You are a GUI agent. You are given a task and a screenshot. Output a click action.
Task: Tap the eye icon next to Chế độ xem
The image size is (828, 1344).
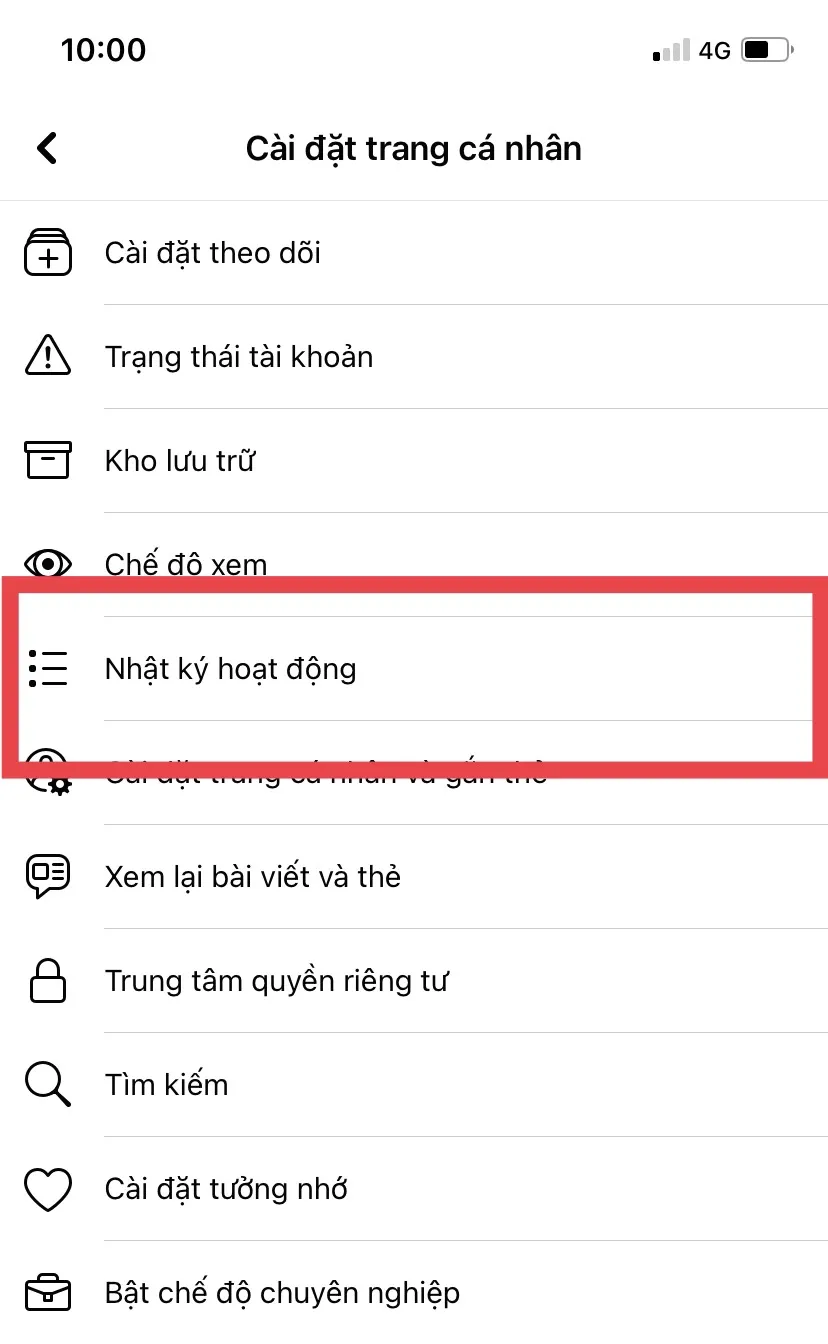click(x=47, y=564)
